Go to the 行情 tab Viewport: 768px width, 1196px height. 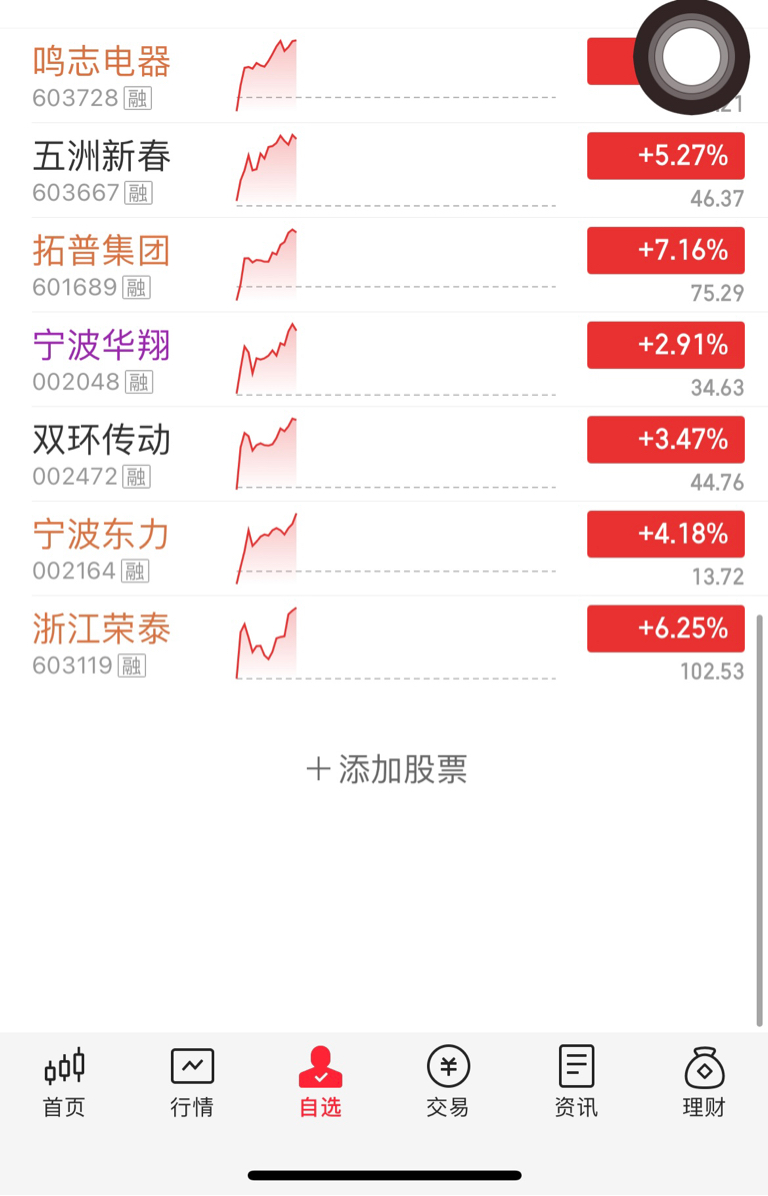point(192,1082)
